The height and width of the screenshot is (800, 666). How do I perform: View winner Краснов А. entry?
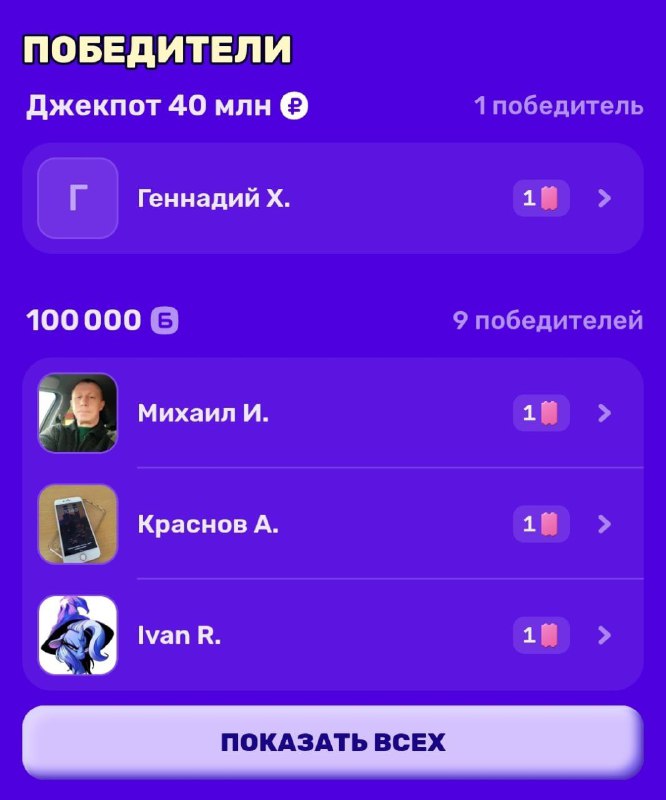332,524
